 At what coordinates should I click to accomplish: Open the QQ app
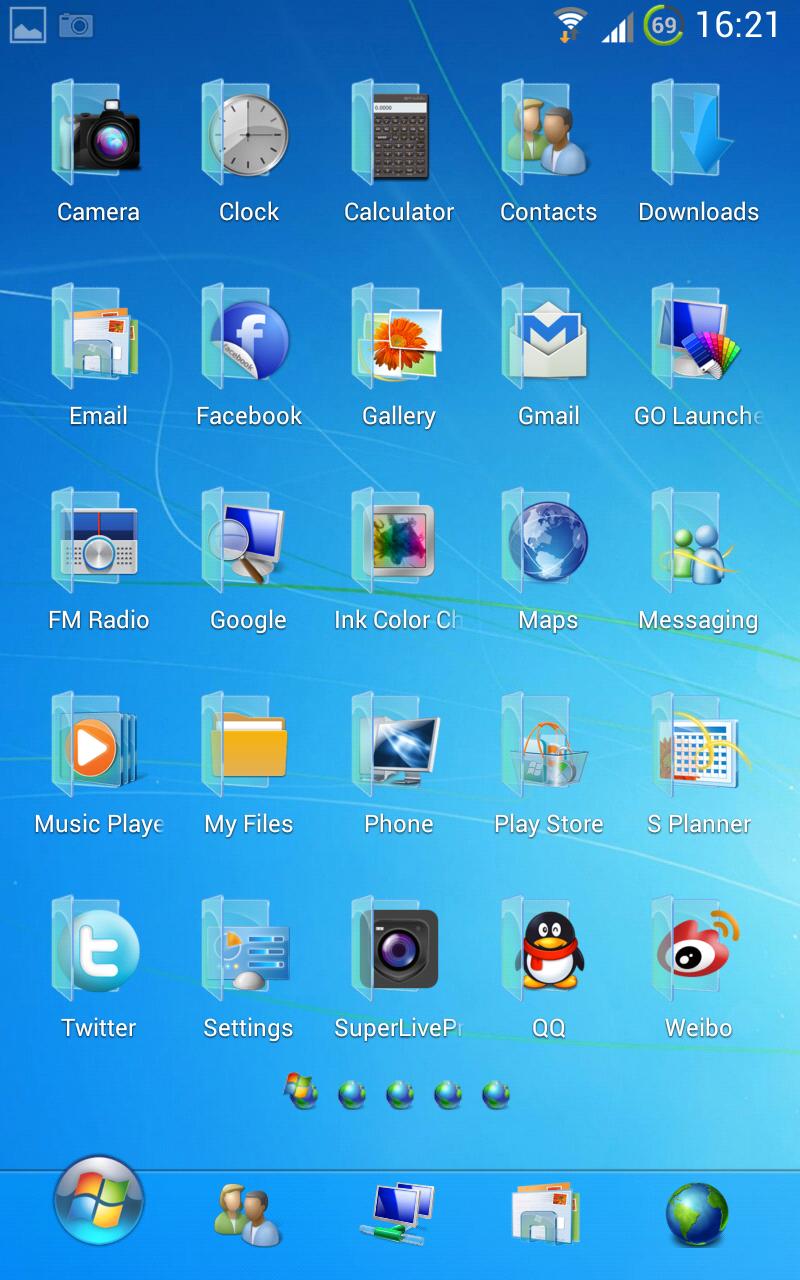click(548, 951)
